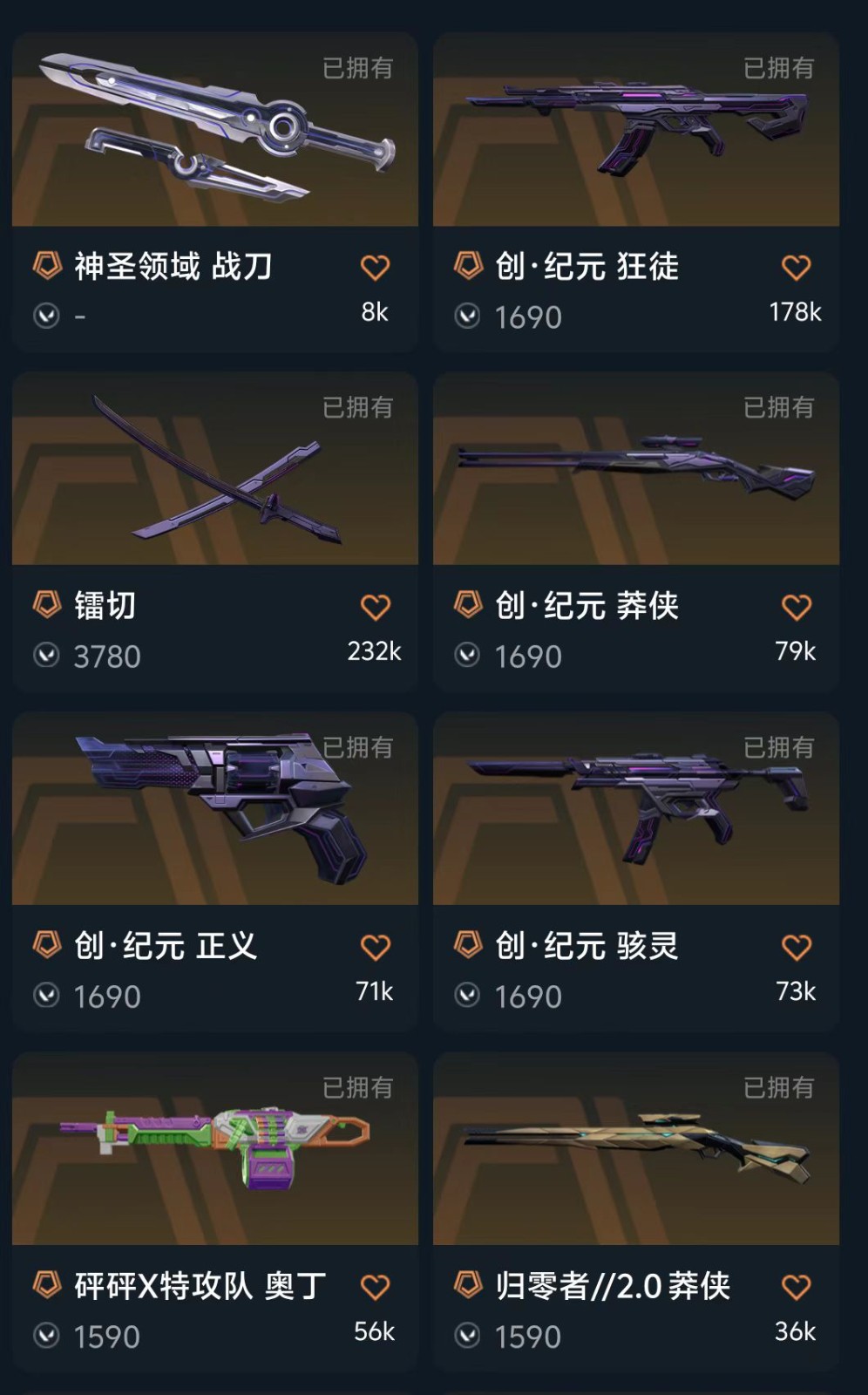View the 镭切 melee skin card
The height and width of the screenshot is (1395, 868).
tap(215, 471)
